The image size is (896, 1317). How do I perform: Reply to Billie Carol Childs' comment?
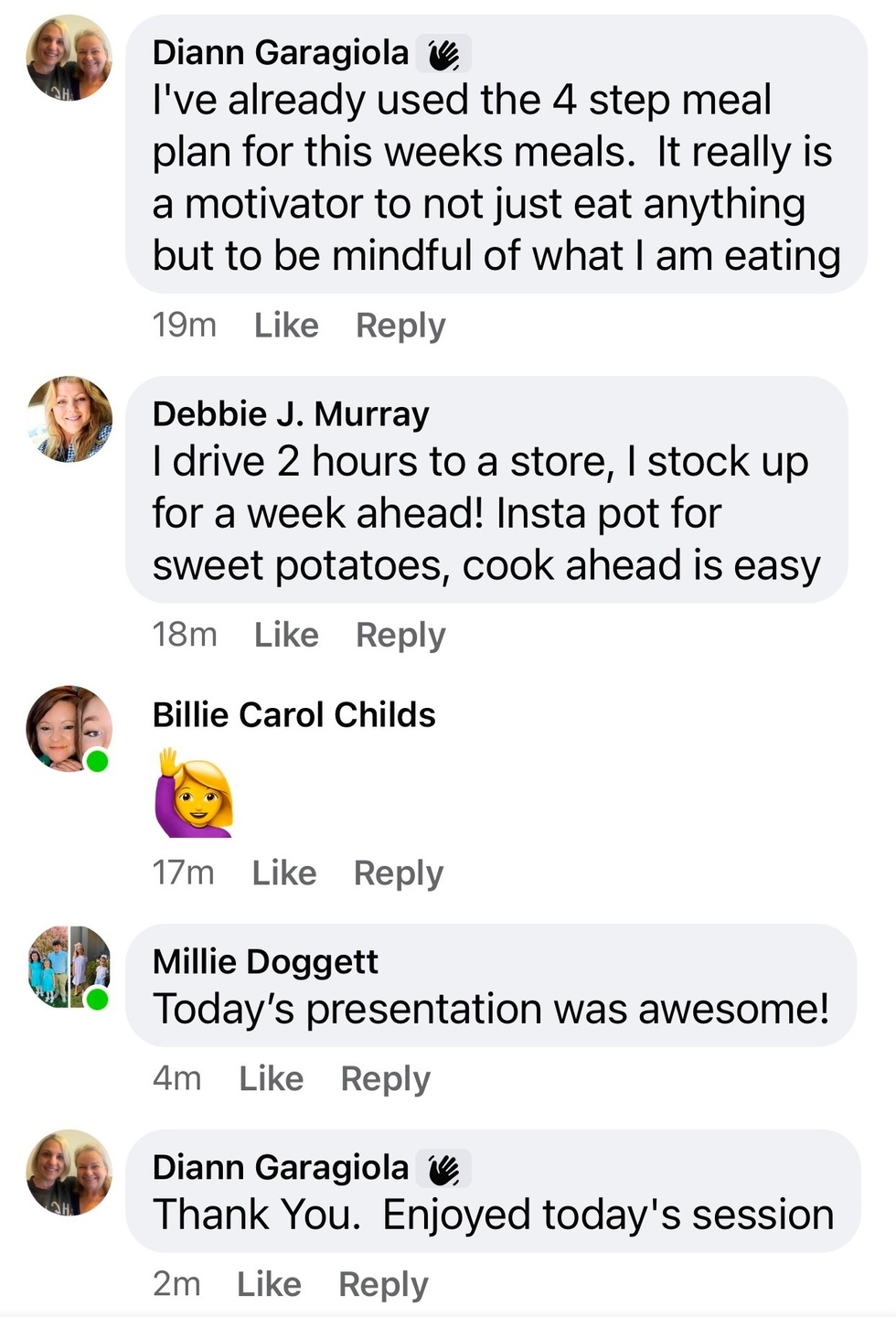coord(399,873)
